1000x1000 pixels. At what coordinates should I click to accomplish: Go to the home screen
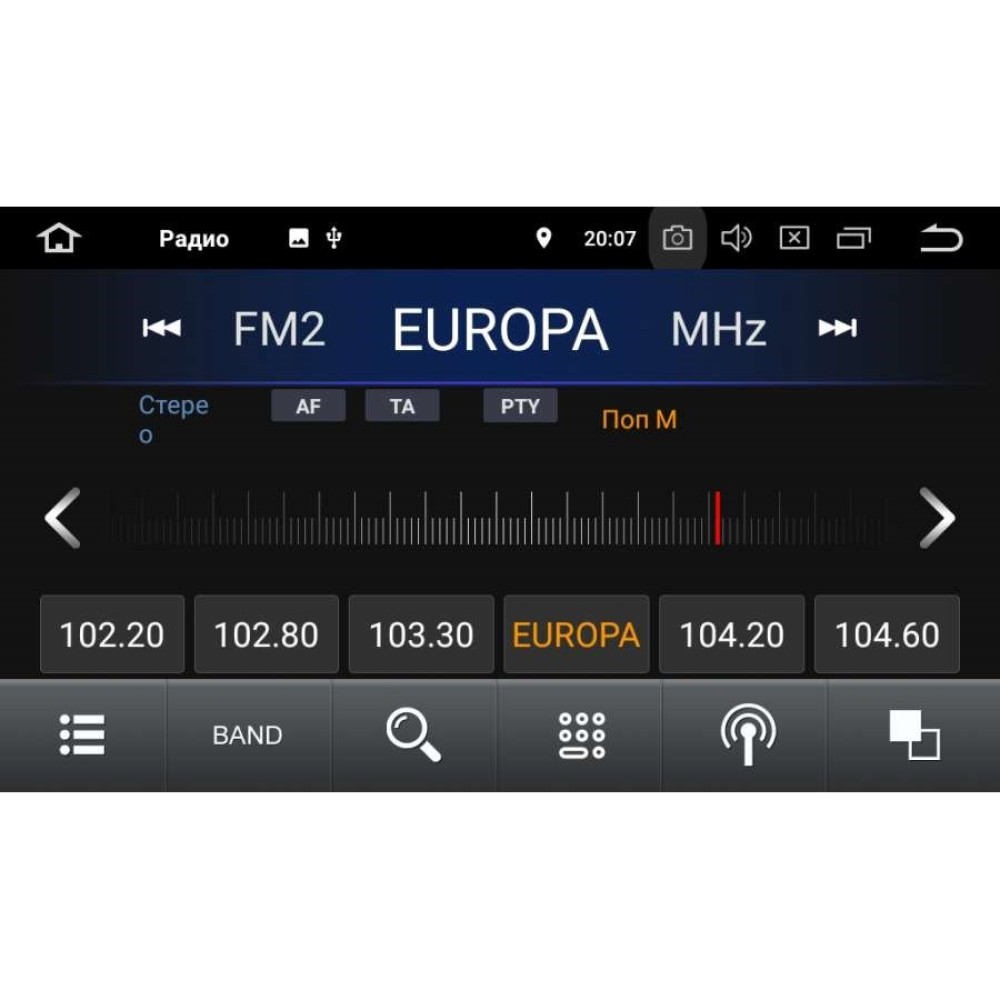point(59,238)
